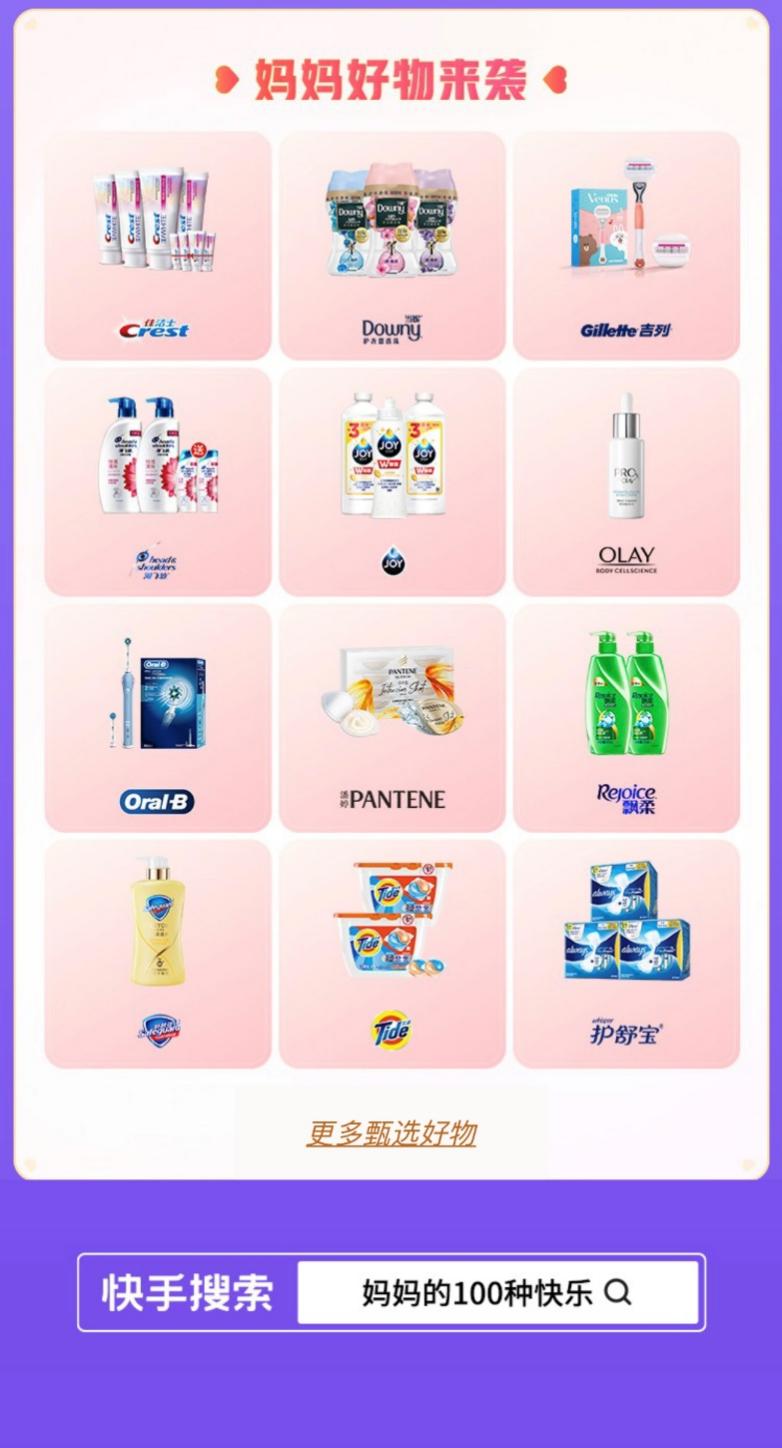Tap the 更多甄选好物 link
Viewport: 782px width, 1448px height.
click(x=391, y=1133)
